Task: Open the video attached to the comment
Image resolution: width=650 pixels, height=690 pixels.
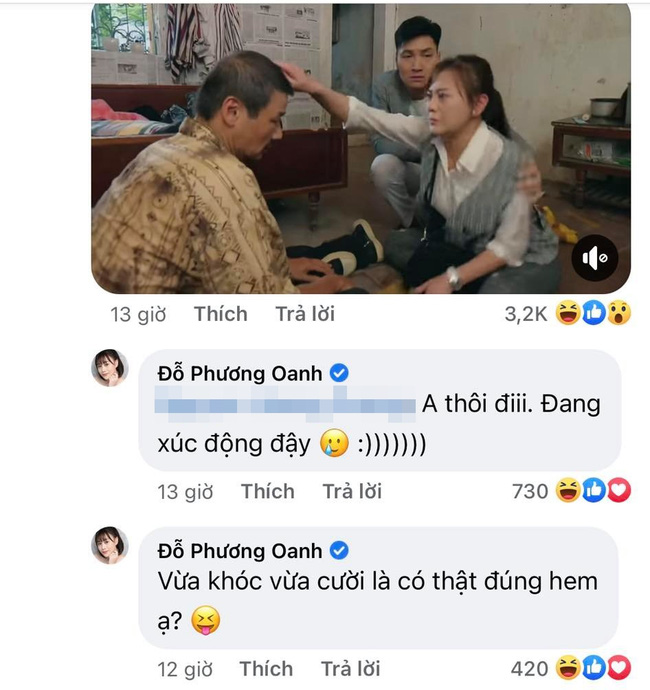Action: pos(360,150)
